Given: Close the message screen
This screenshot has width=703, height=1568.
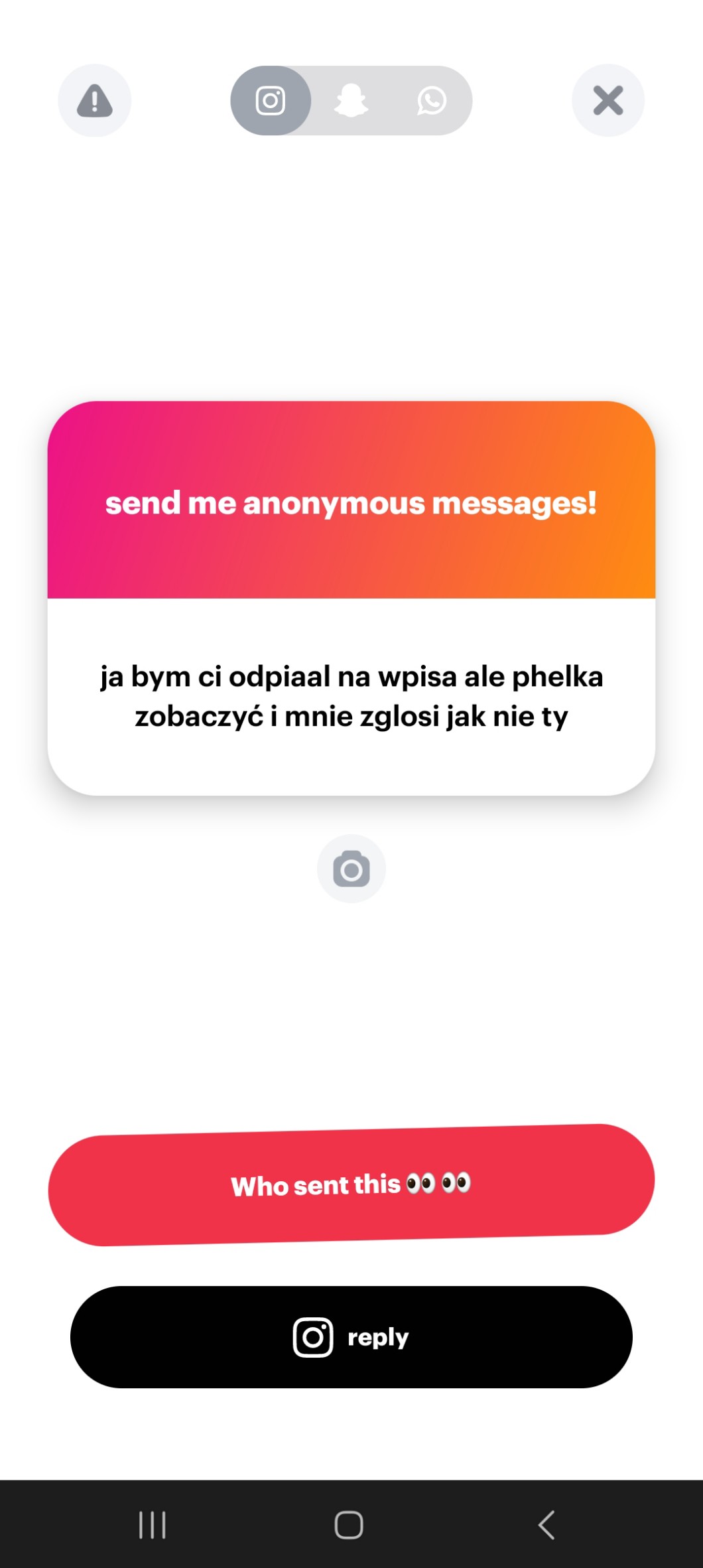Looking at the screenshot, I should [607, 101].
